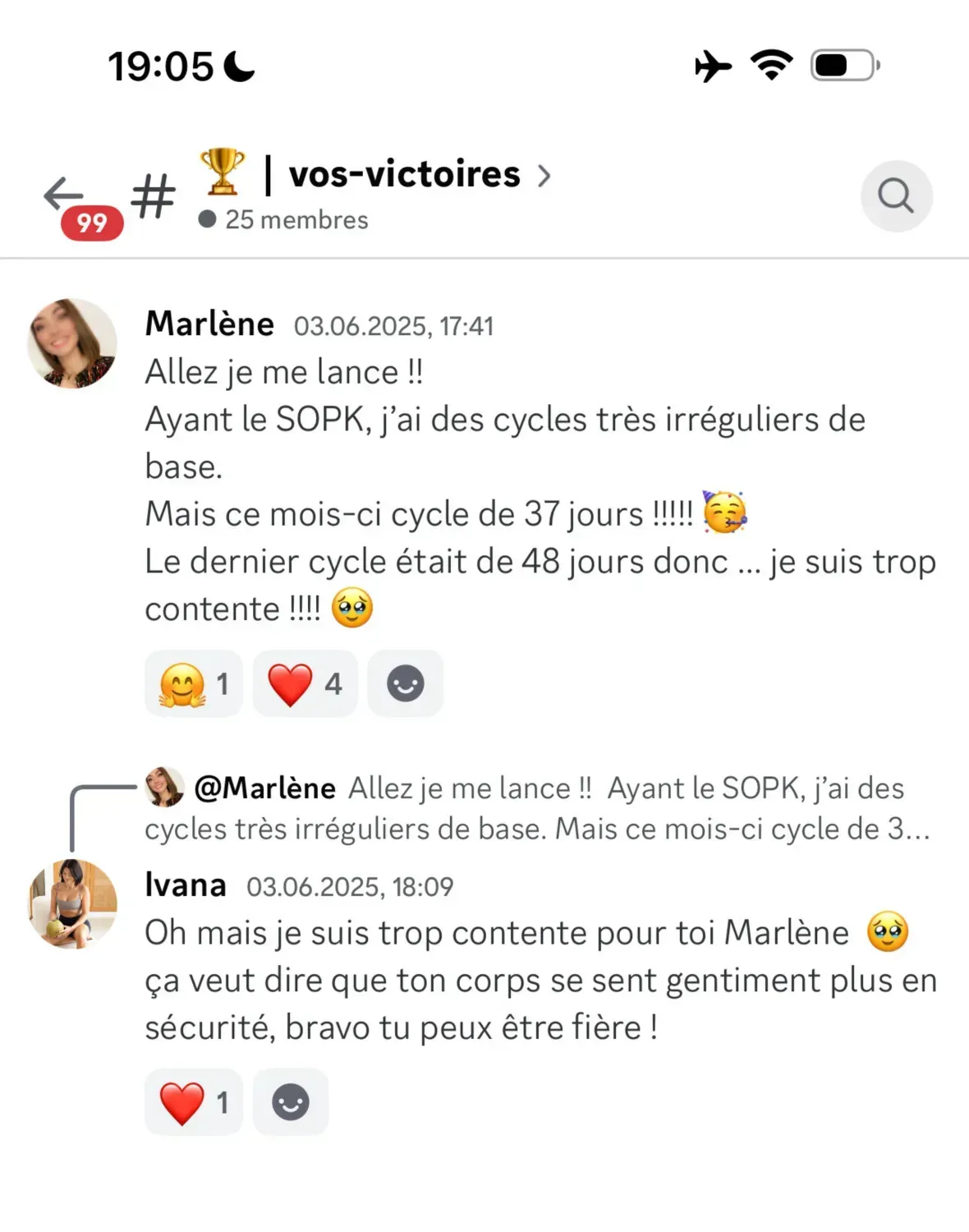The image size is (969, 1232).
Task: Jump to the quoted Marlène message
Action: tap(537, 808)
